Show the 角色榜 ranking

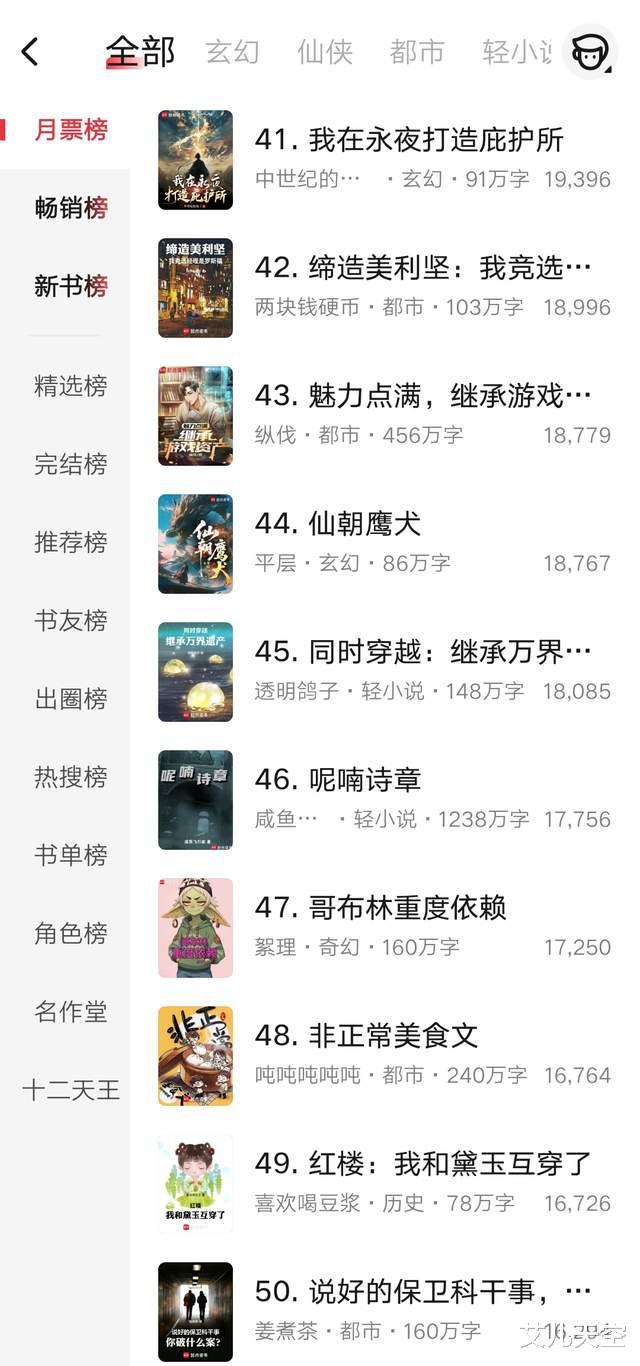coord(70,933)
